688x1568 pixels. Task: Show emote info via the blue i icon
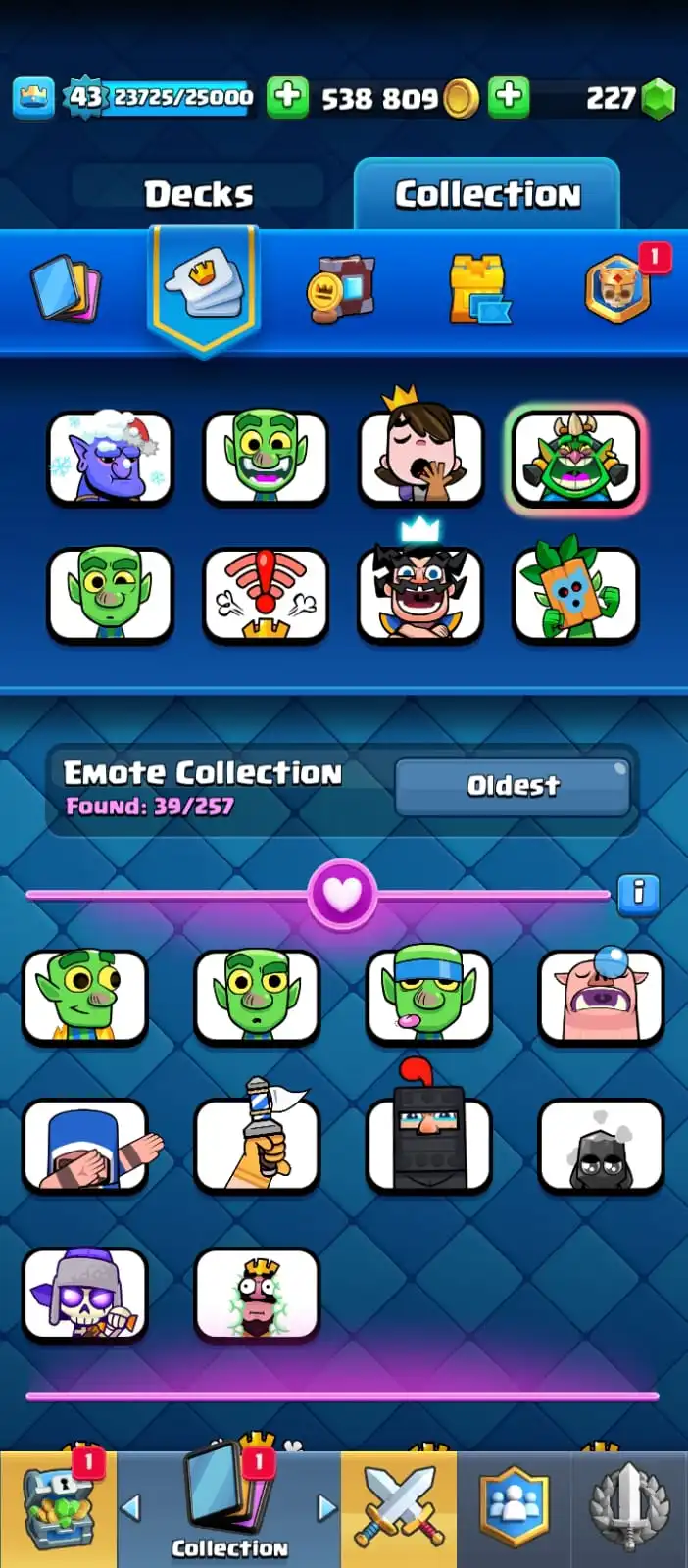tap(638, 894)
